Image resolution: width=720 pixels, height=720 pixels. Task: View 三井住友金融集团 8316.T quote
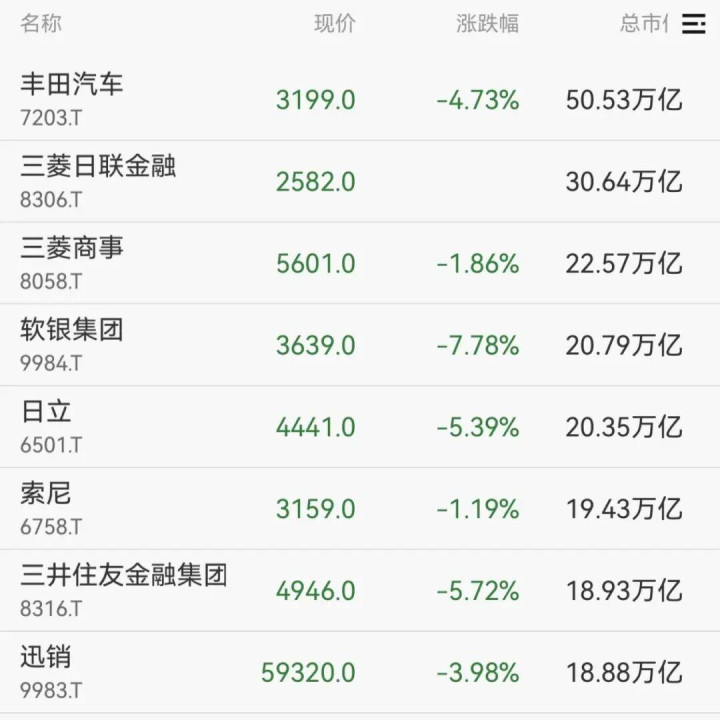[124, 590]
